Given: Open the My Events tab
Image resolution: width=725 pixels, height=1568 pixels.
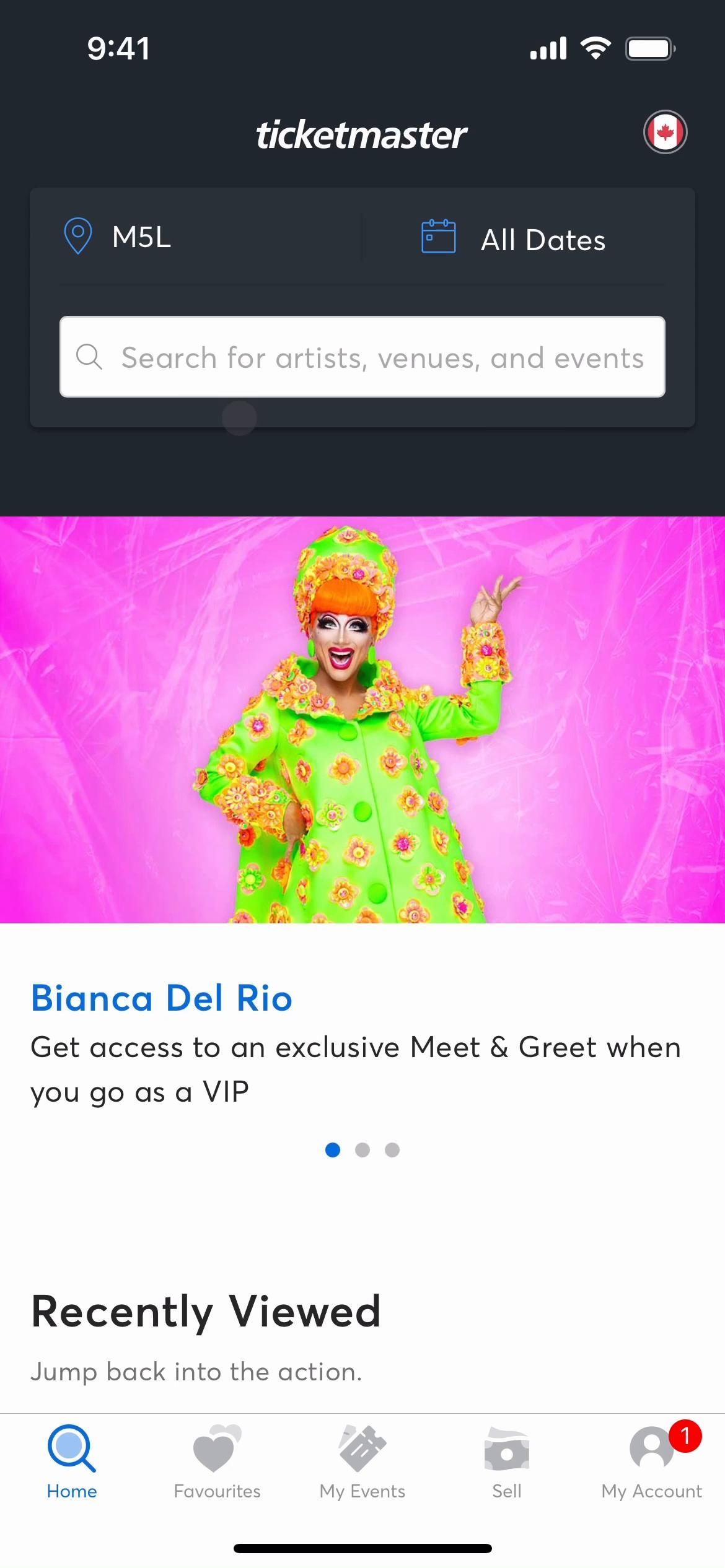Looking at the screenshot, I should (362, 1463).
